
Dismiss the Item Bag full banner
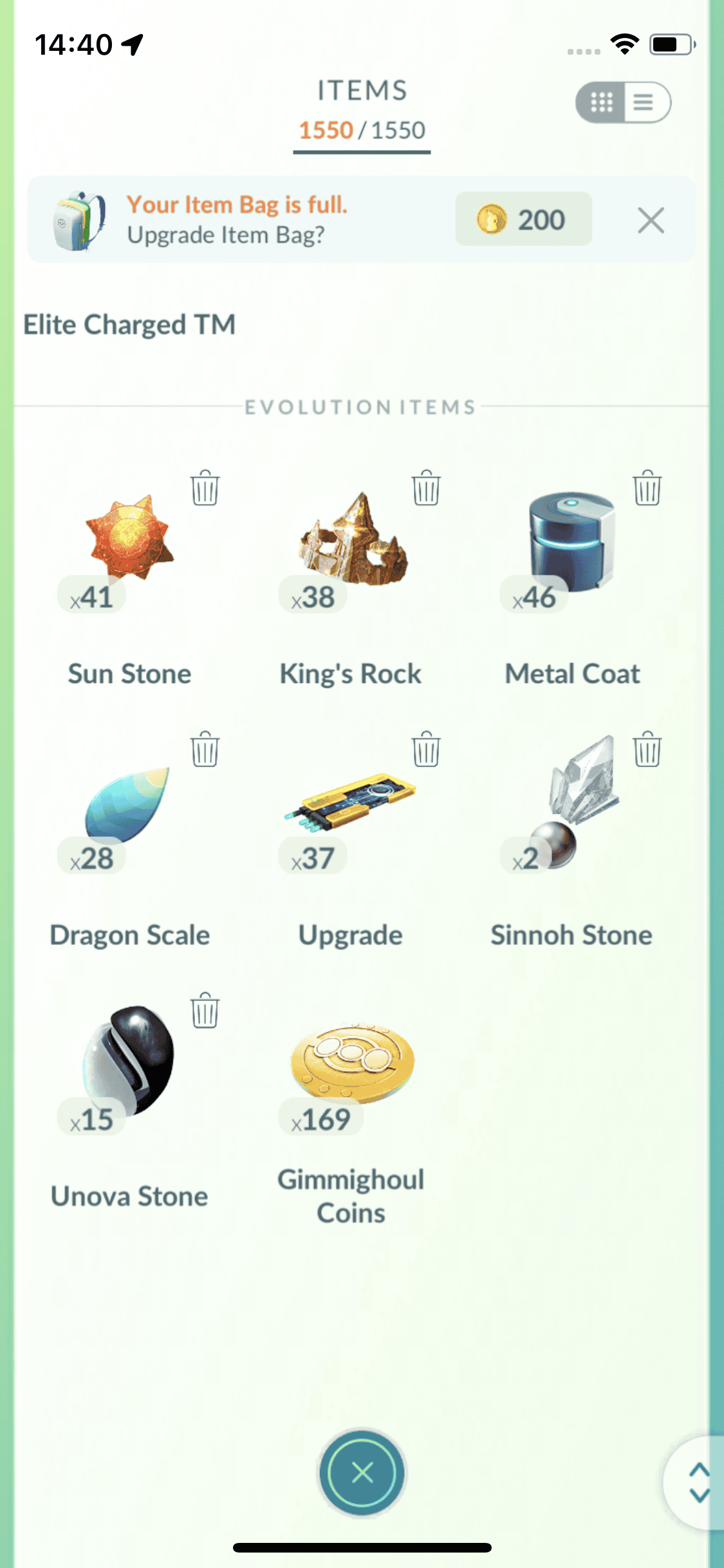[x=651, y=220]
